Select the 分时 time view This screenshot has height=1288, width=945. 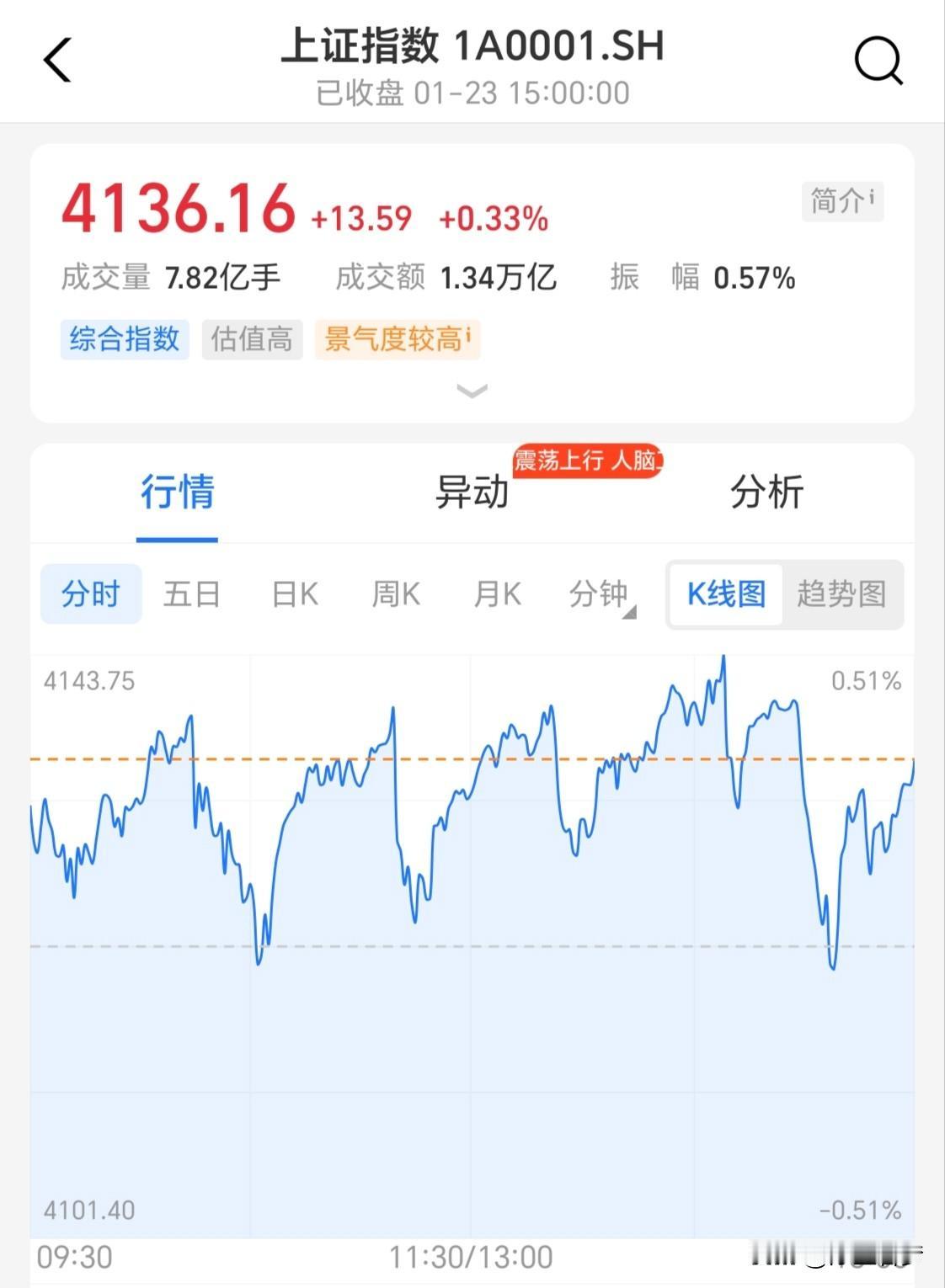[90, 594]
